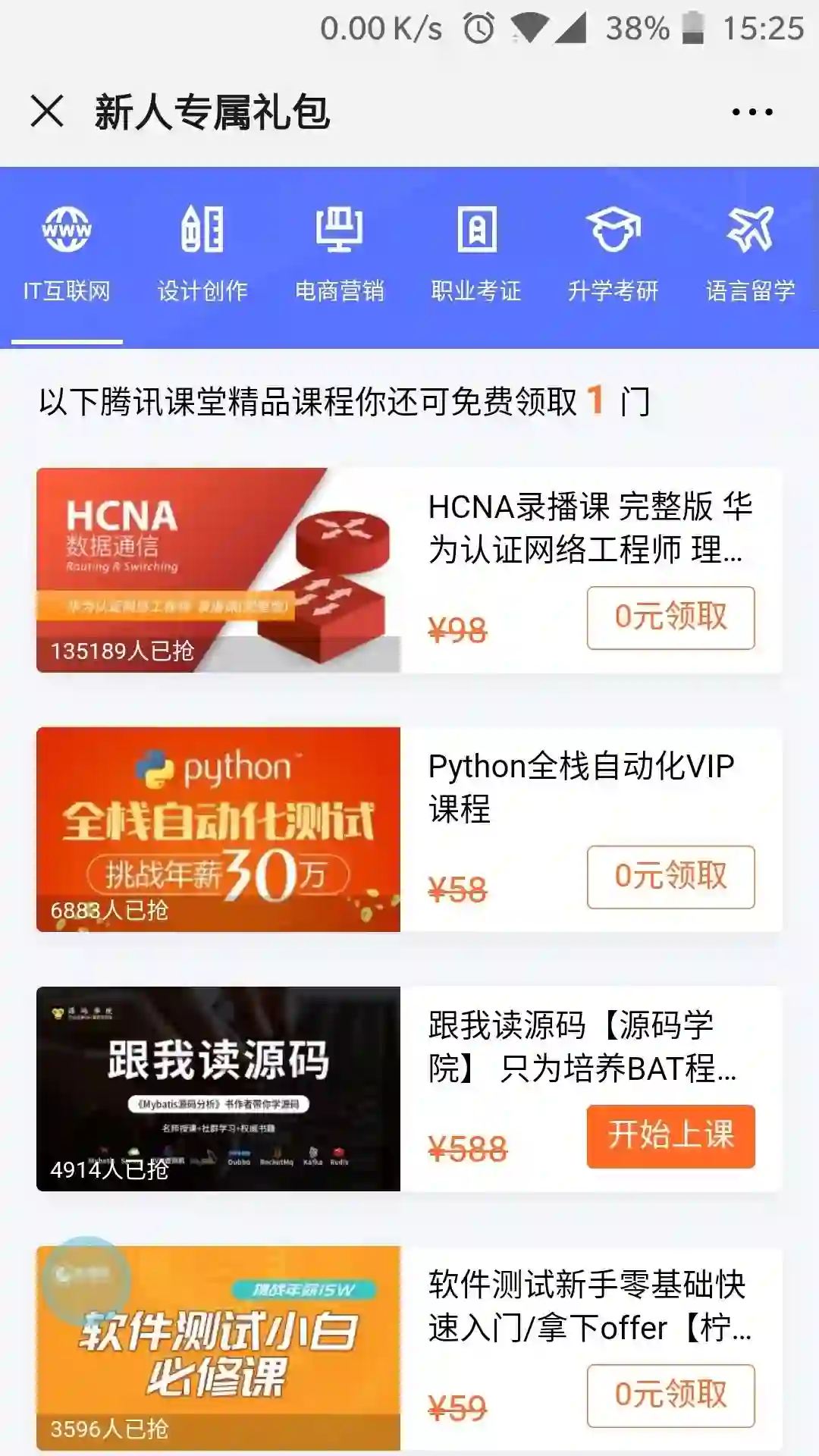
Task: Open the 软件测试小白必修课 course cover
Action: [218, 1348]
